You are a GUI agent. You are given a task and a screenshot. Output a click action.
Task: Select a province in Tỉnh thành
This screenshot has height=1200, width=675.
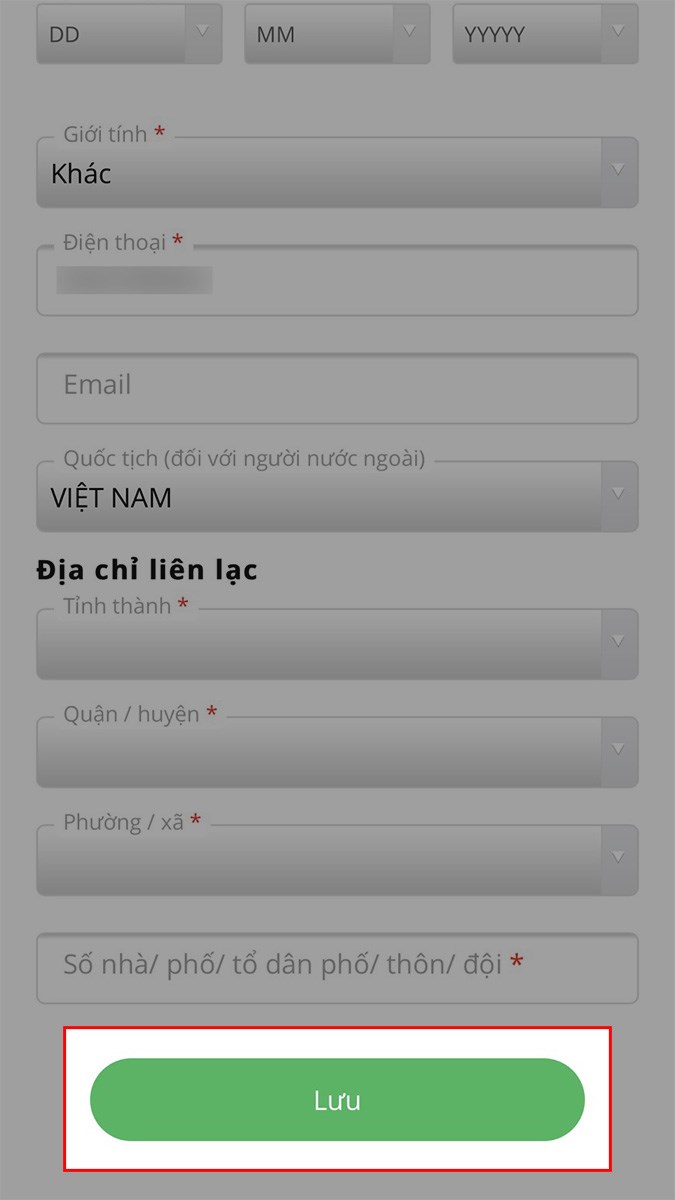click(337, 645)
